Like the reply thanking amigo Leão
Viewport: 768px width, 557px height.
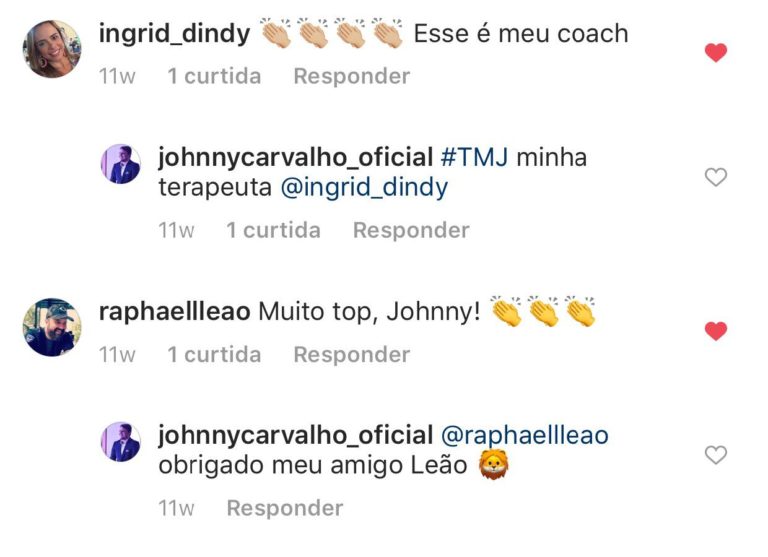715,456
